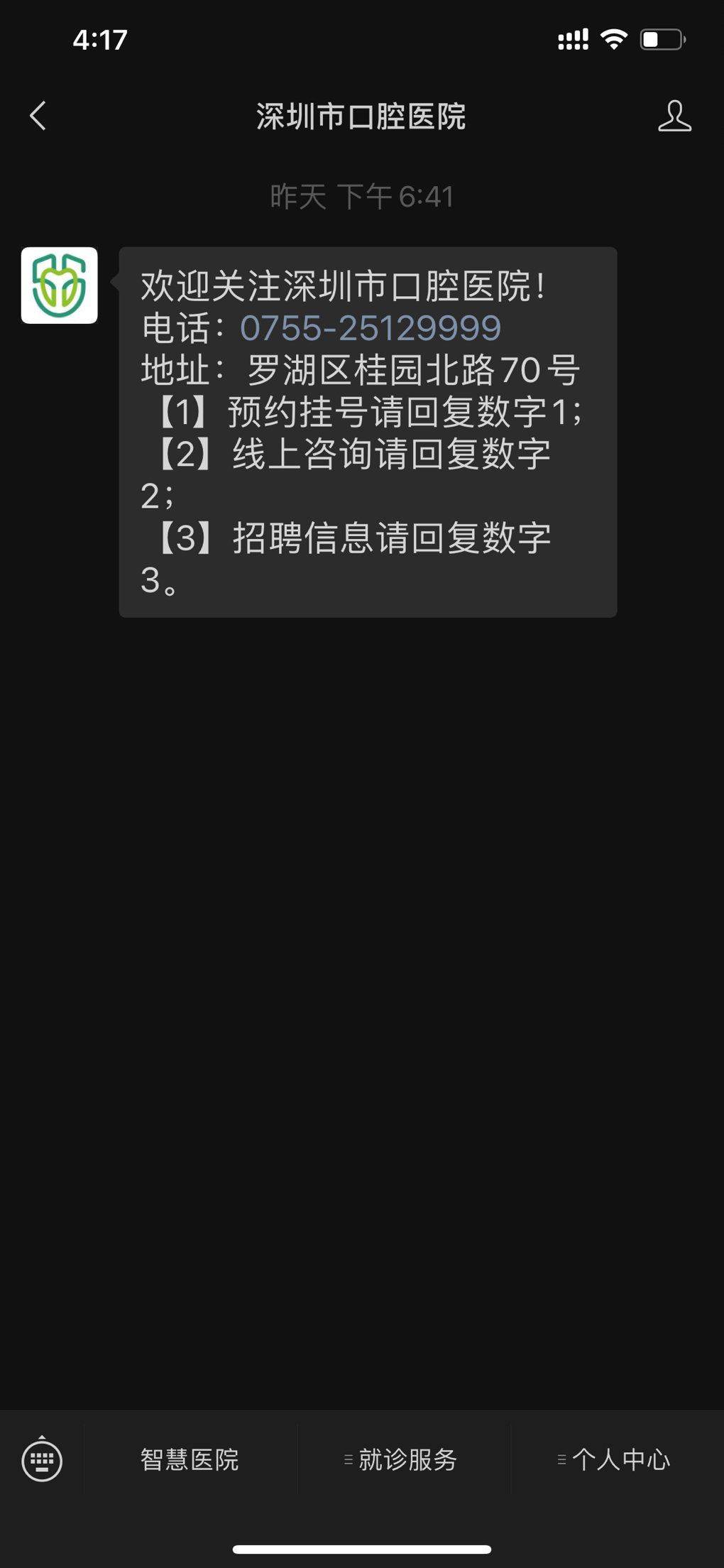724x1568 pixels.
Task: Open the account profile icon
Action: click(674, 116)
